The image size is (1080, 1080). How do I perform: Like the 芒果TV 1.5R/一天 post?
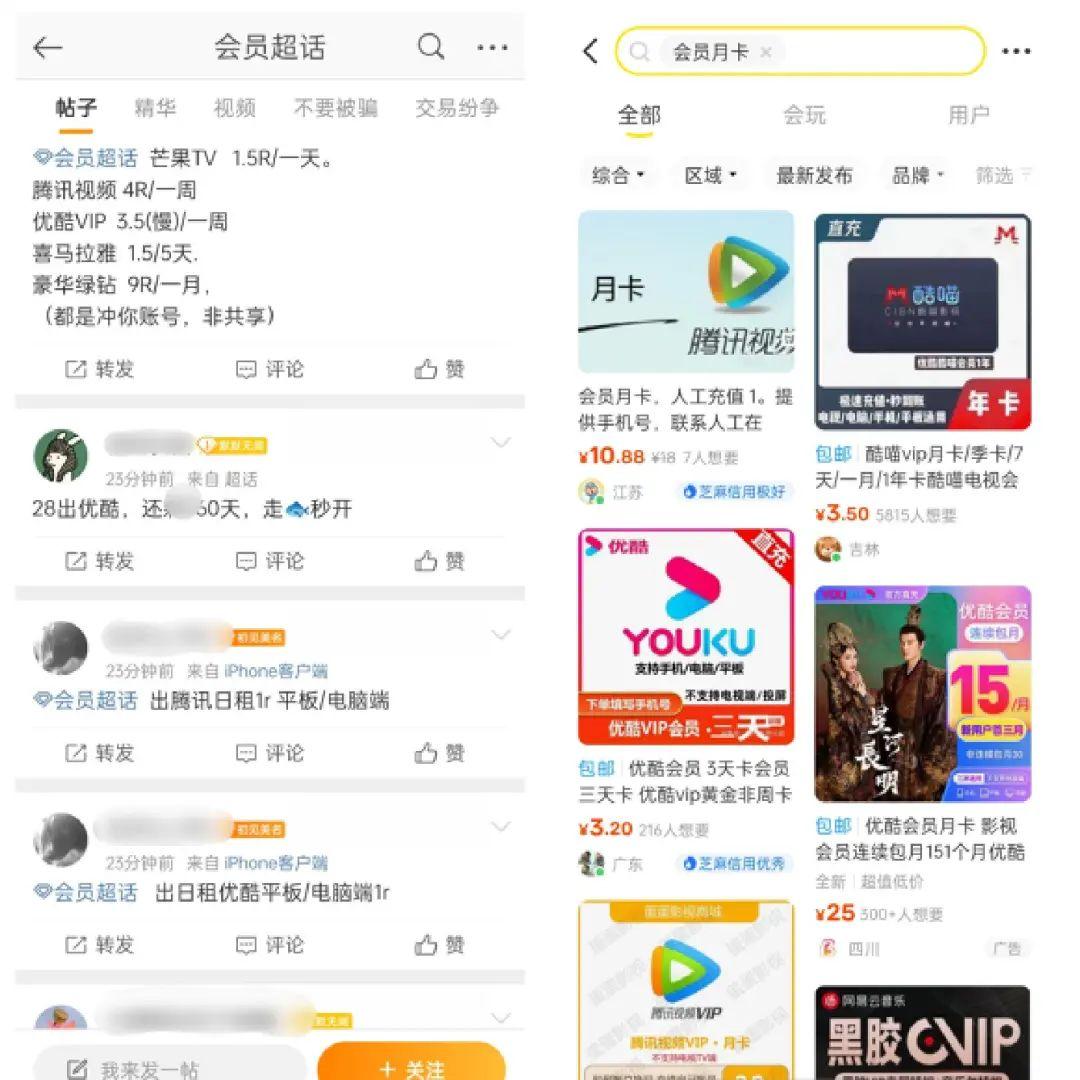pos(440,369)
